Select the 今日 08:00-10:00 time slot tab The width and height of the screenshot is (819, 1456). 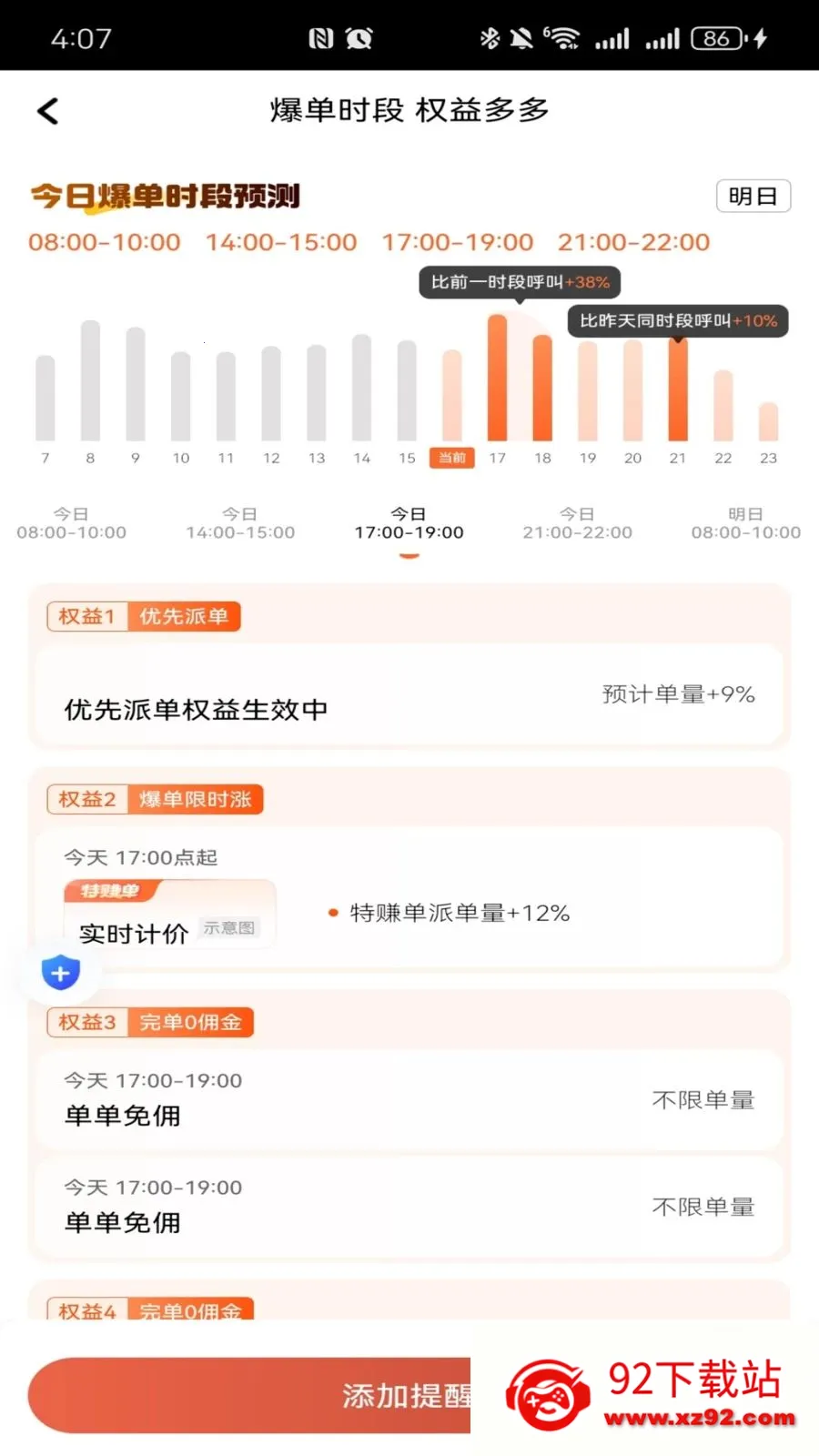71,524
